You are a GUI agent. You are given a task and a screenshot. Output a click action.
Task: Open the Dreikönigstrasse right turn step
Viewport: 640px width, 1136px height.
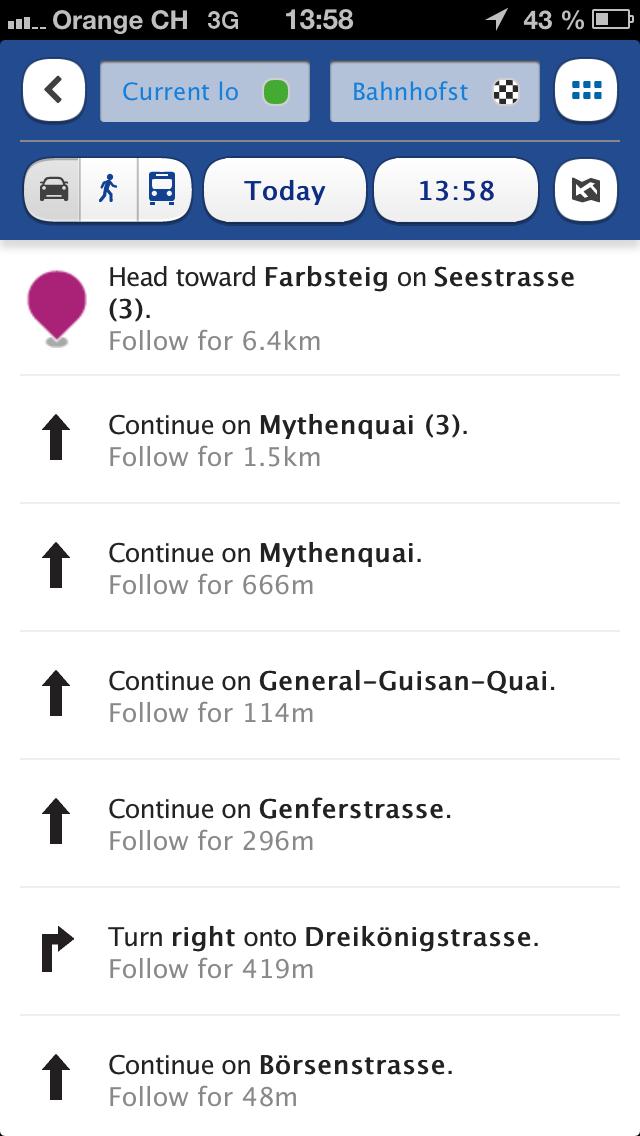(x=320, y=951)
